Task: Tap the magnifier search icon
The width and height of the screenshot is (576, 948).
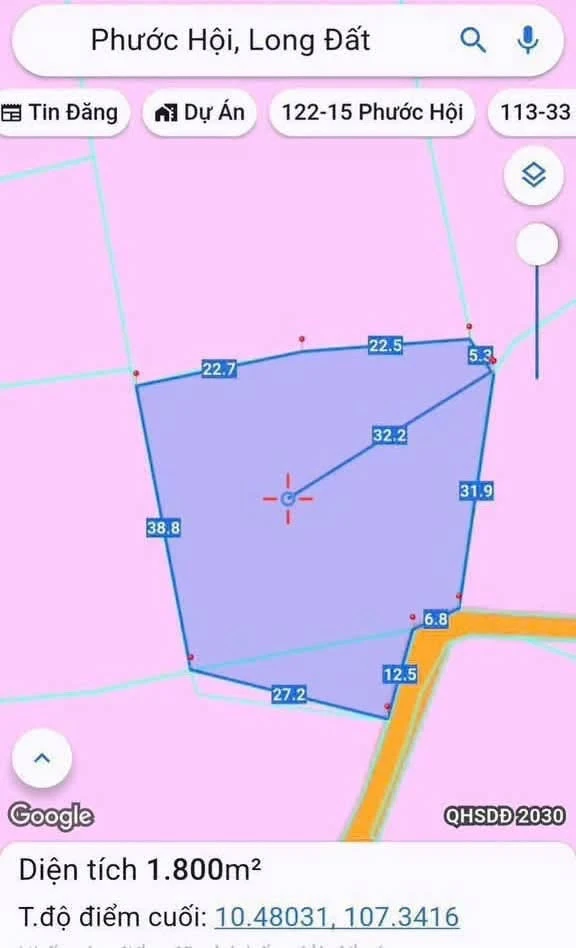Action: click(473, 41)
